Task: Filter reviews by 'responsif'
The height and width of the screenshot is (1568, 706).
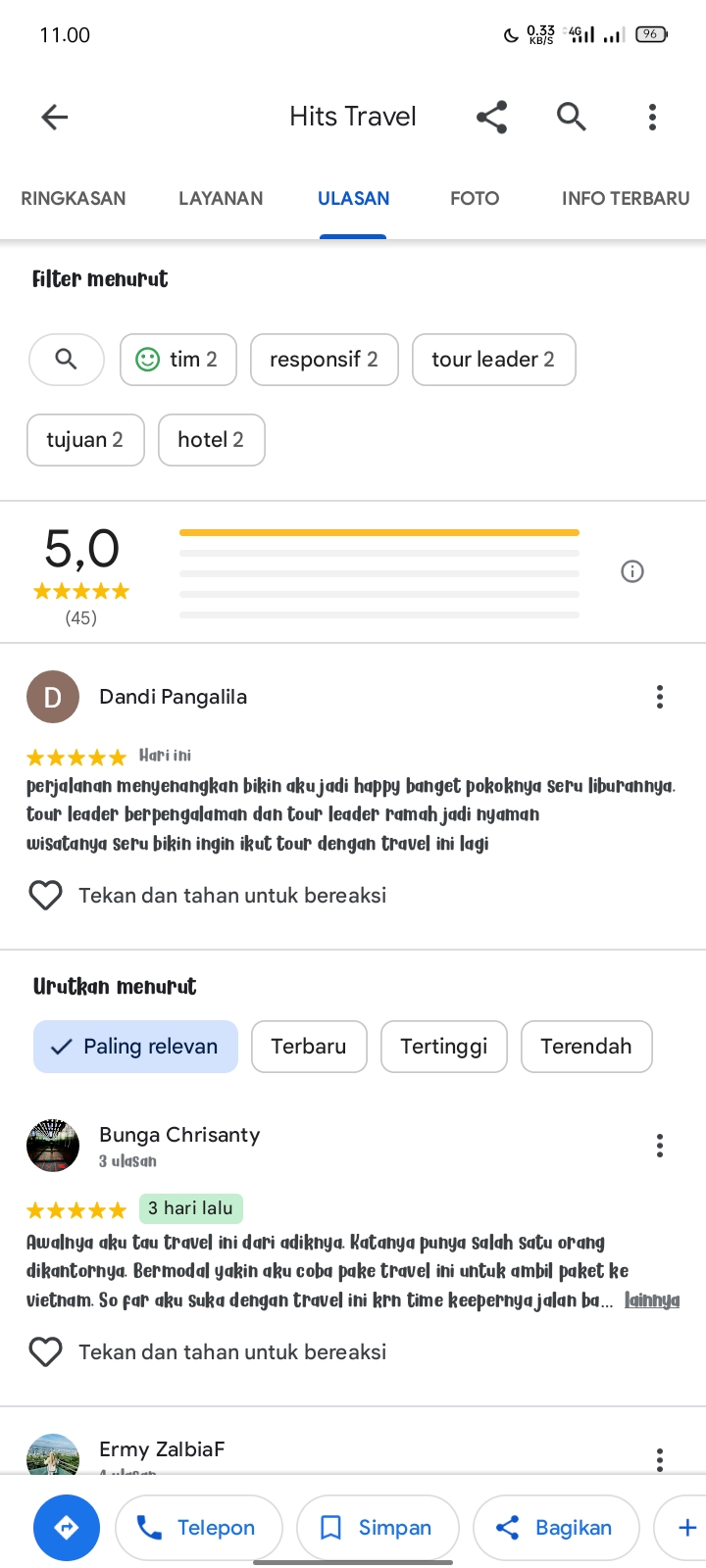Action: [325, 360]
